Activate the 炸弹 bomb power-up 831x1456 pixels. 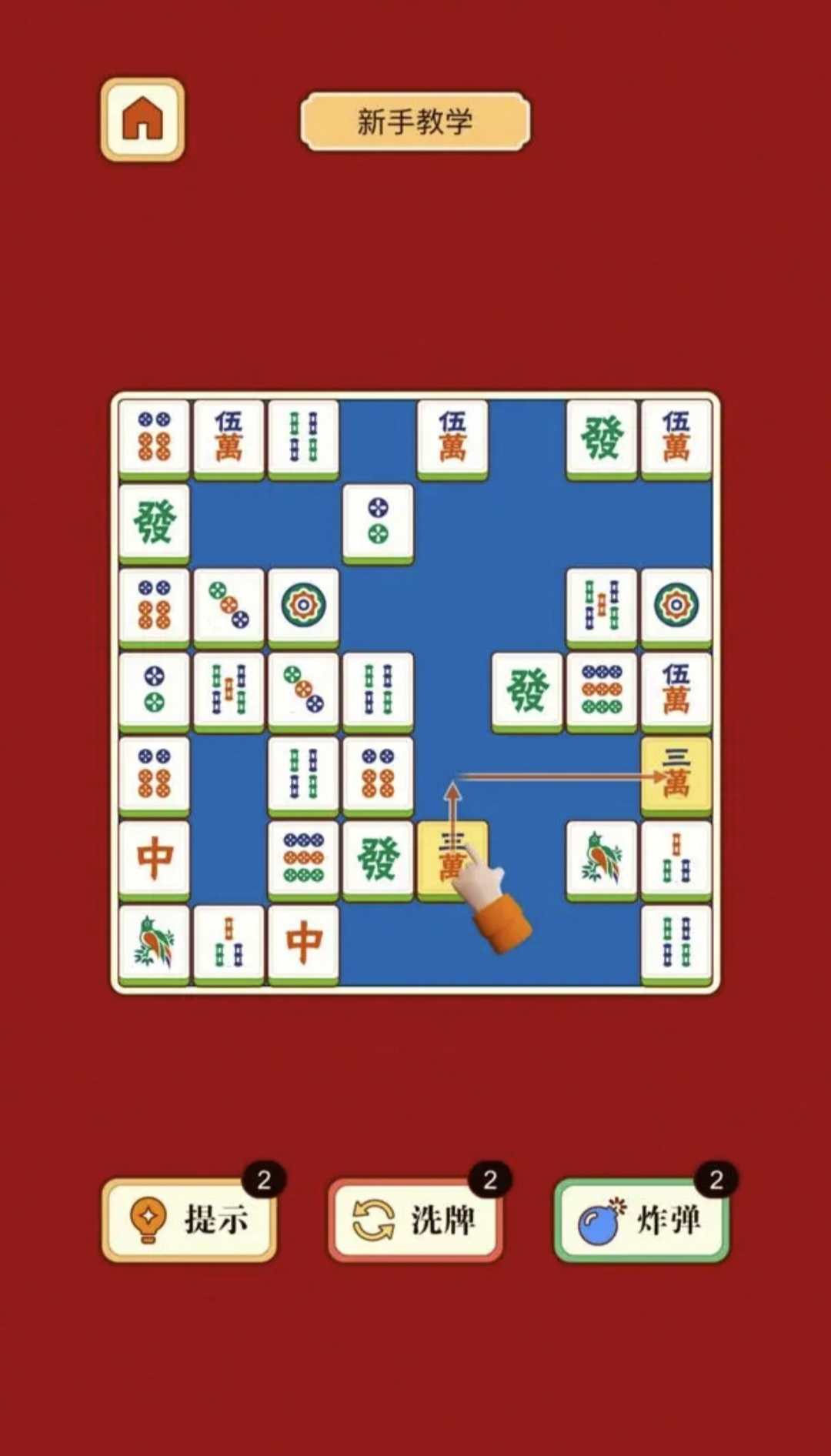coord(642,1220)
